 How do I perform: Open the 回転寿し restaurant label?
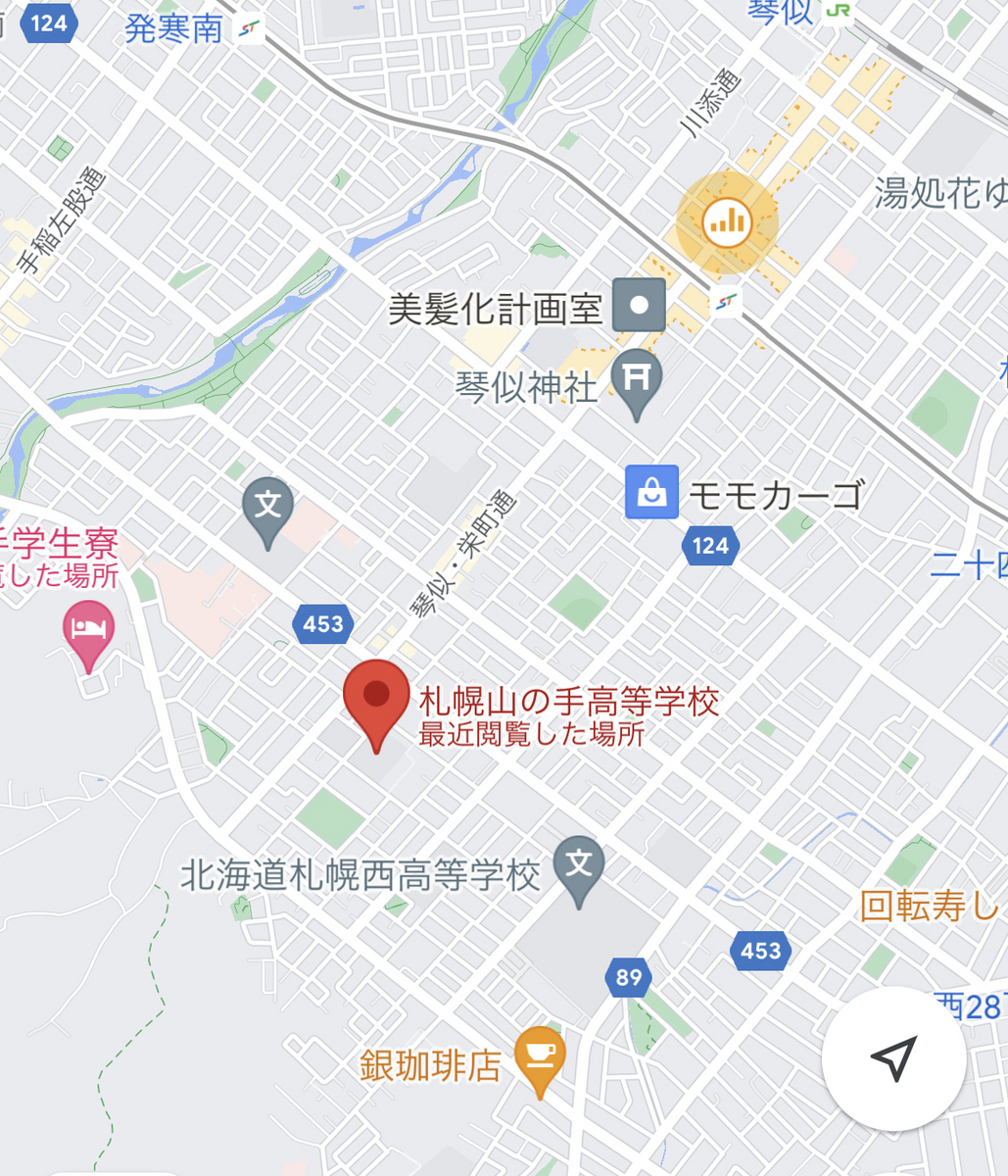pos(931,906)
